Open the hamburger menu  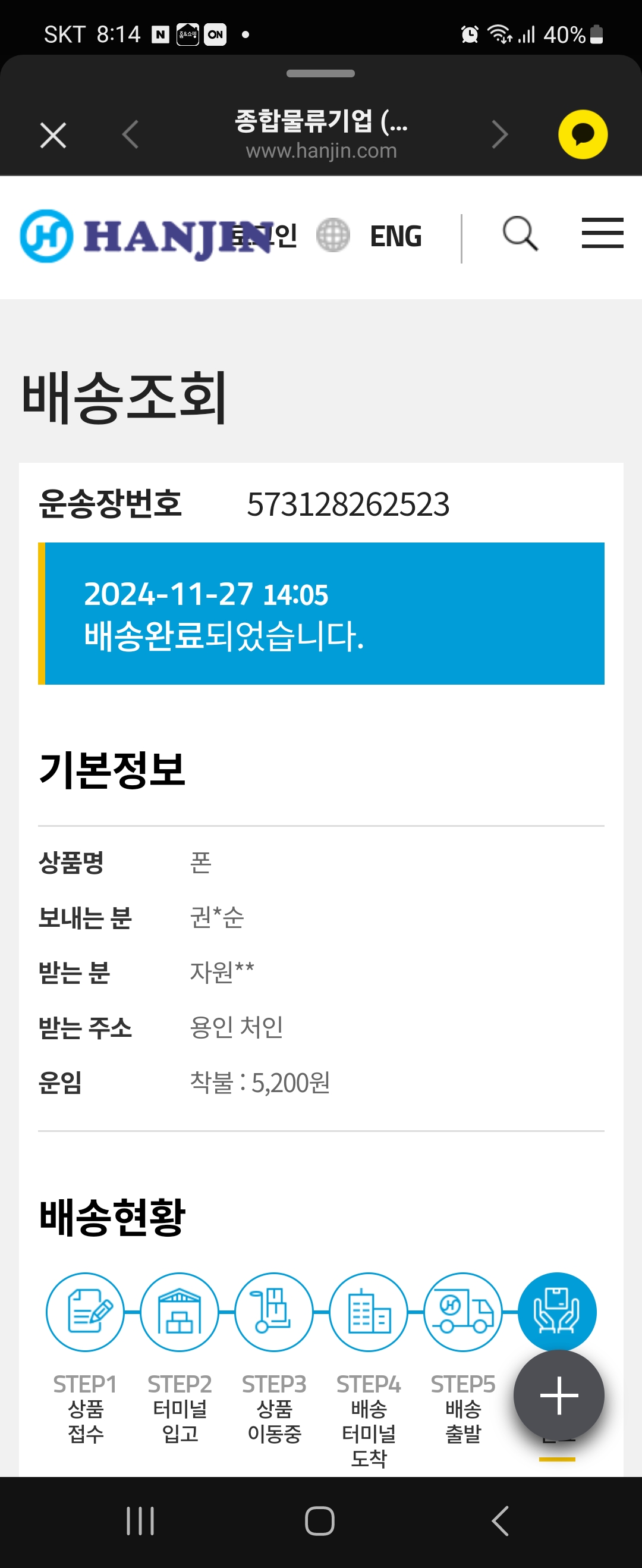click(602, 233)
